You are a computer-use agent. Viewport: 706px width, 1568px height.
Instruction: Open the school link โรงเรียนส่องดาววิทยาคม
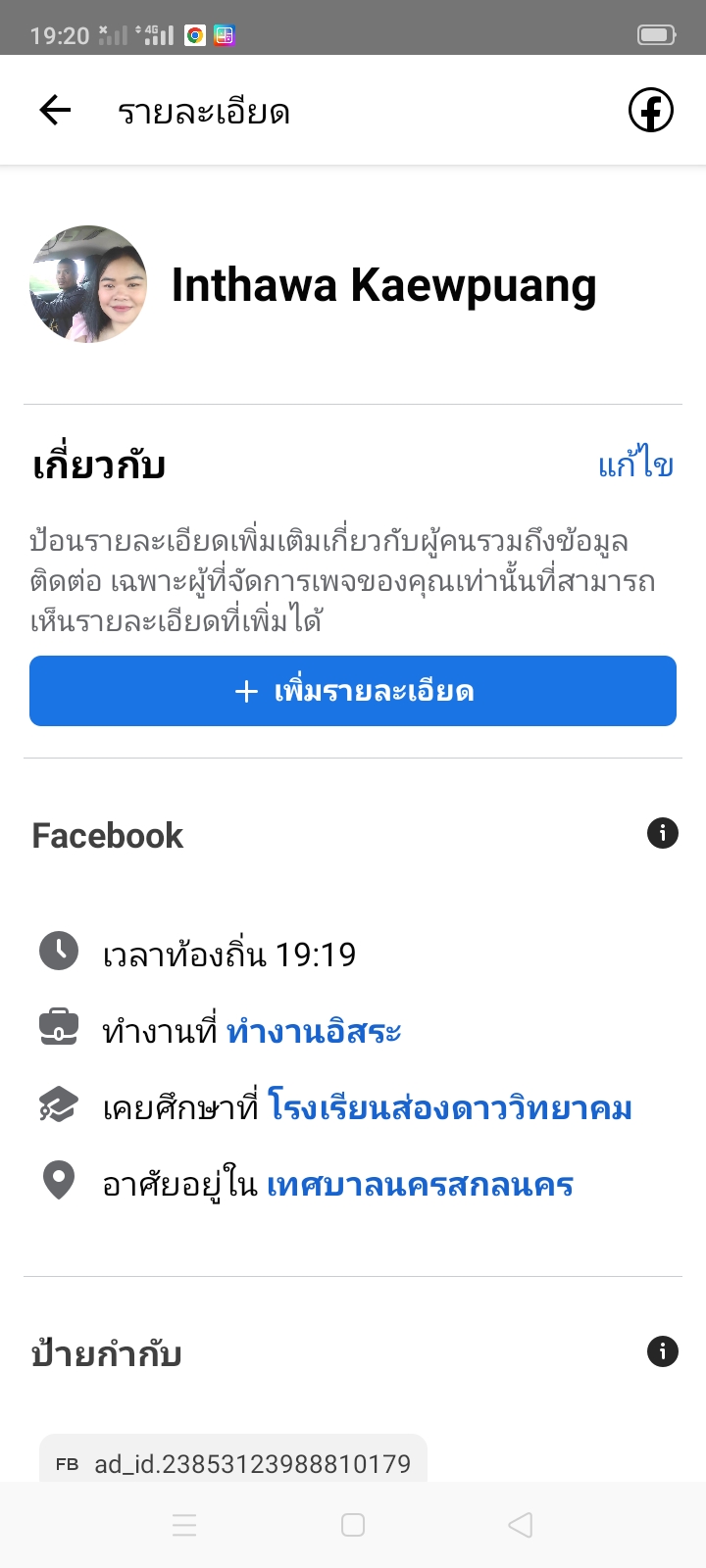[449, 1108]
